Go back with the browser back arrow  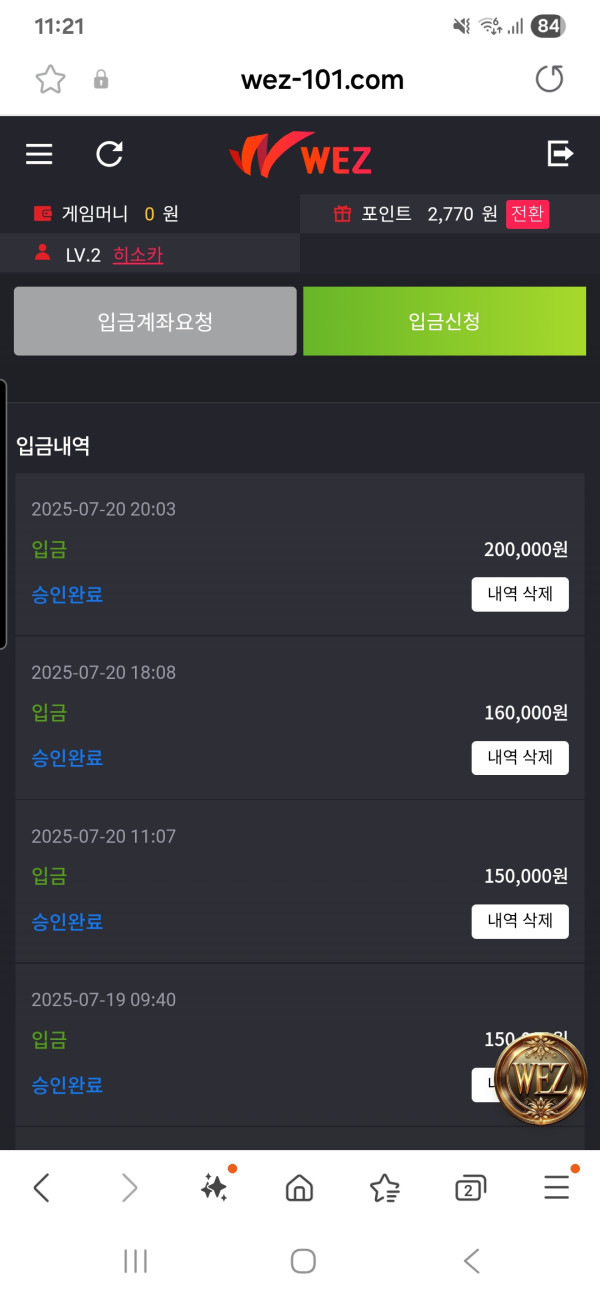click(42, 1187)
